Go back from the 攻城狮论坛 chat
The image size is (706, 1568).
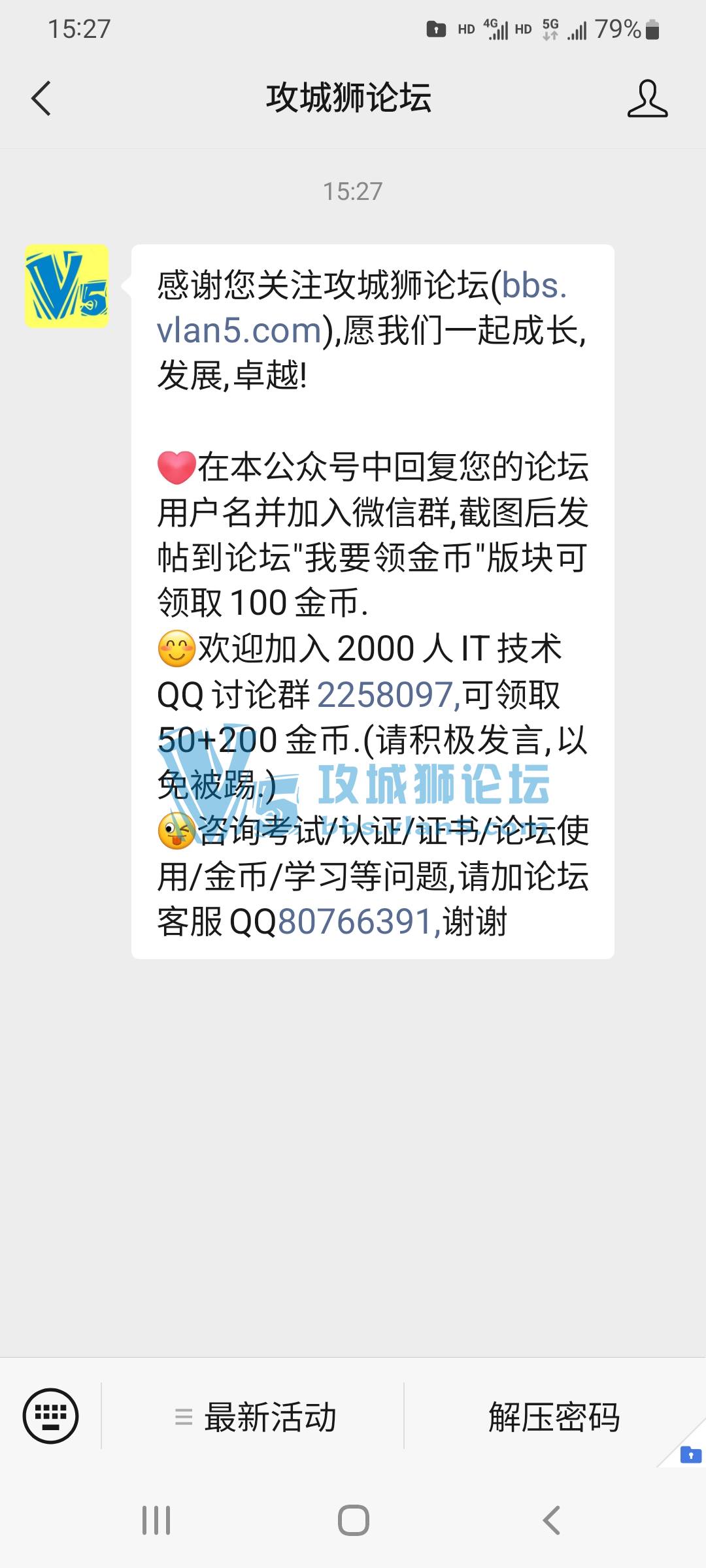41,99
